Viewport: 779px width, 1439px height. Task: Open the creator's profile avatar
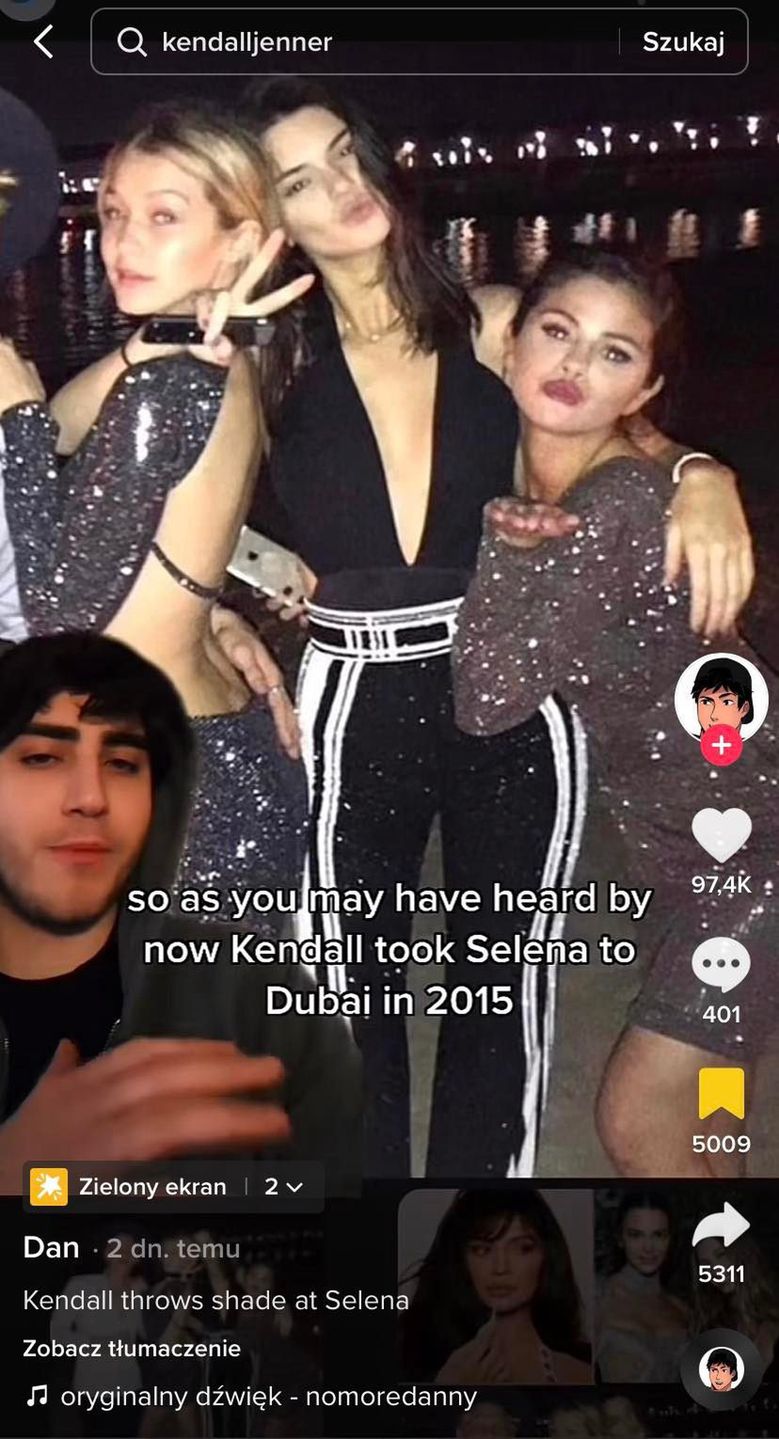pyautogui.click(x=721, y=698)
